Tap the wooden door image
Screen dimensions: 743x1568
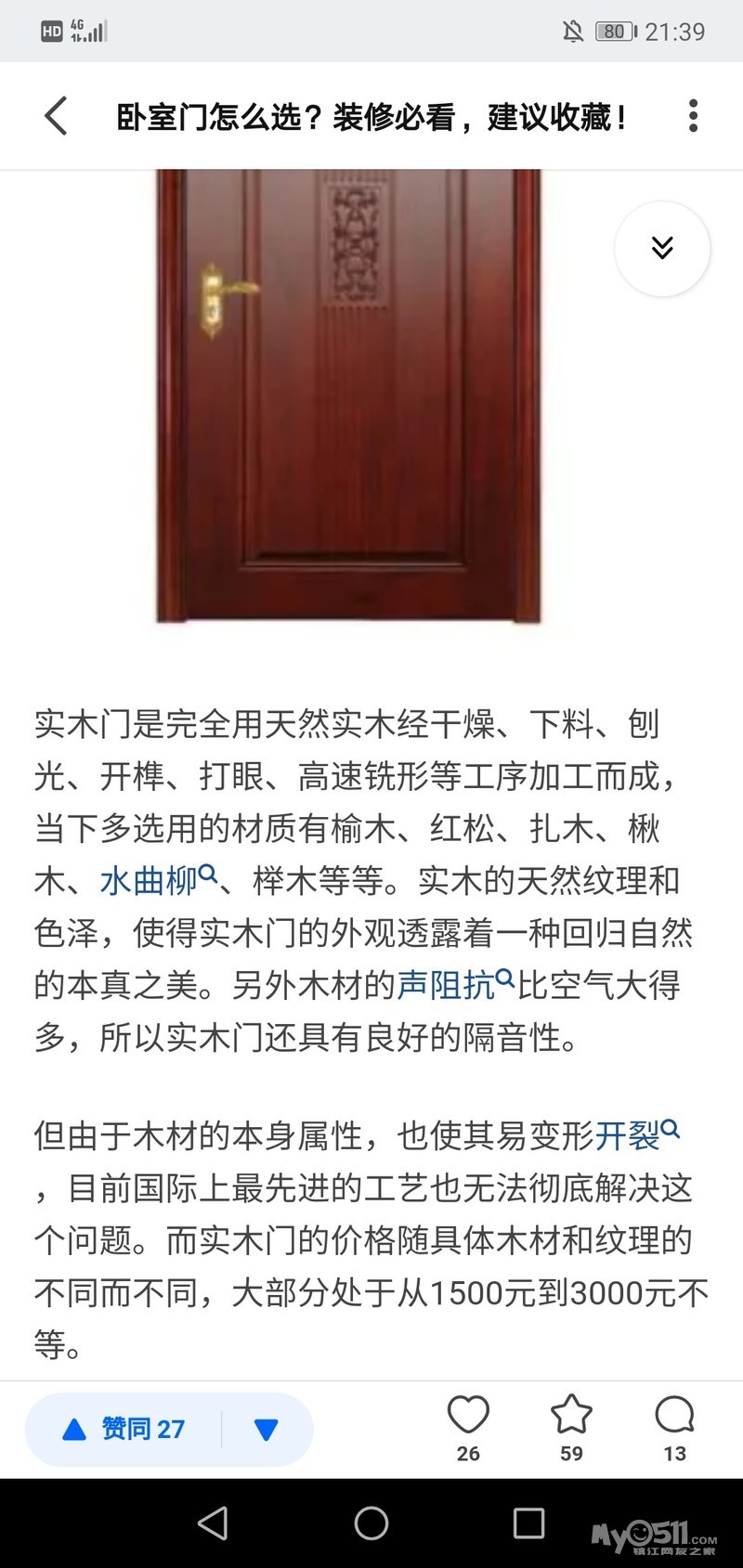point(348,395)
